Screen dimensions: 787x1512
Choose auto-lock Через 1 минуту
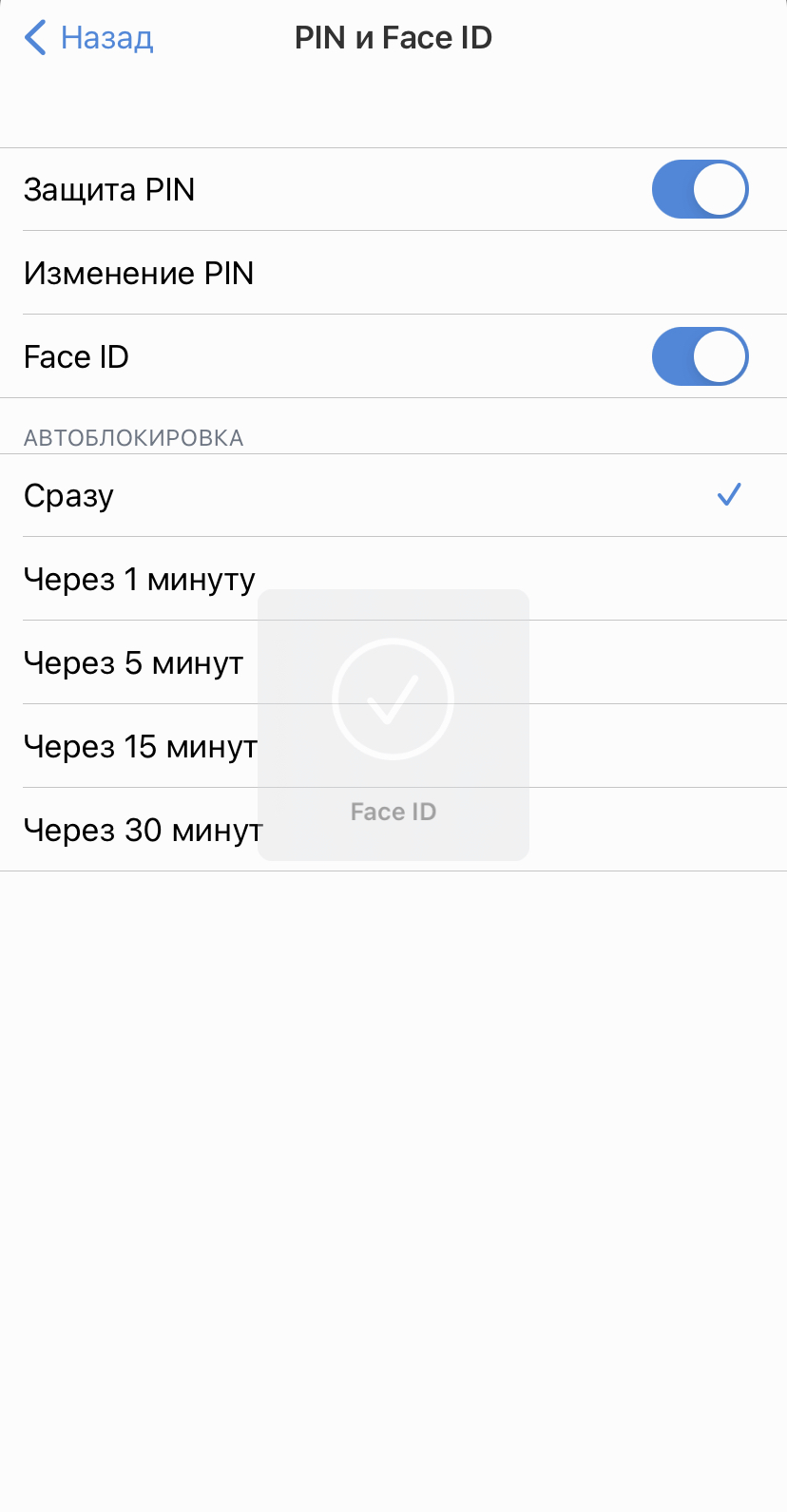pyautogui.click(x=393, y=579)
